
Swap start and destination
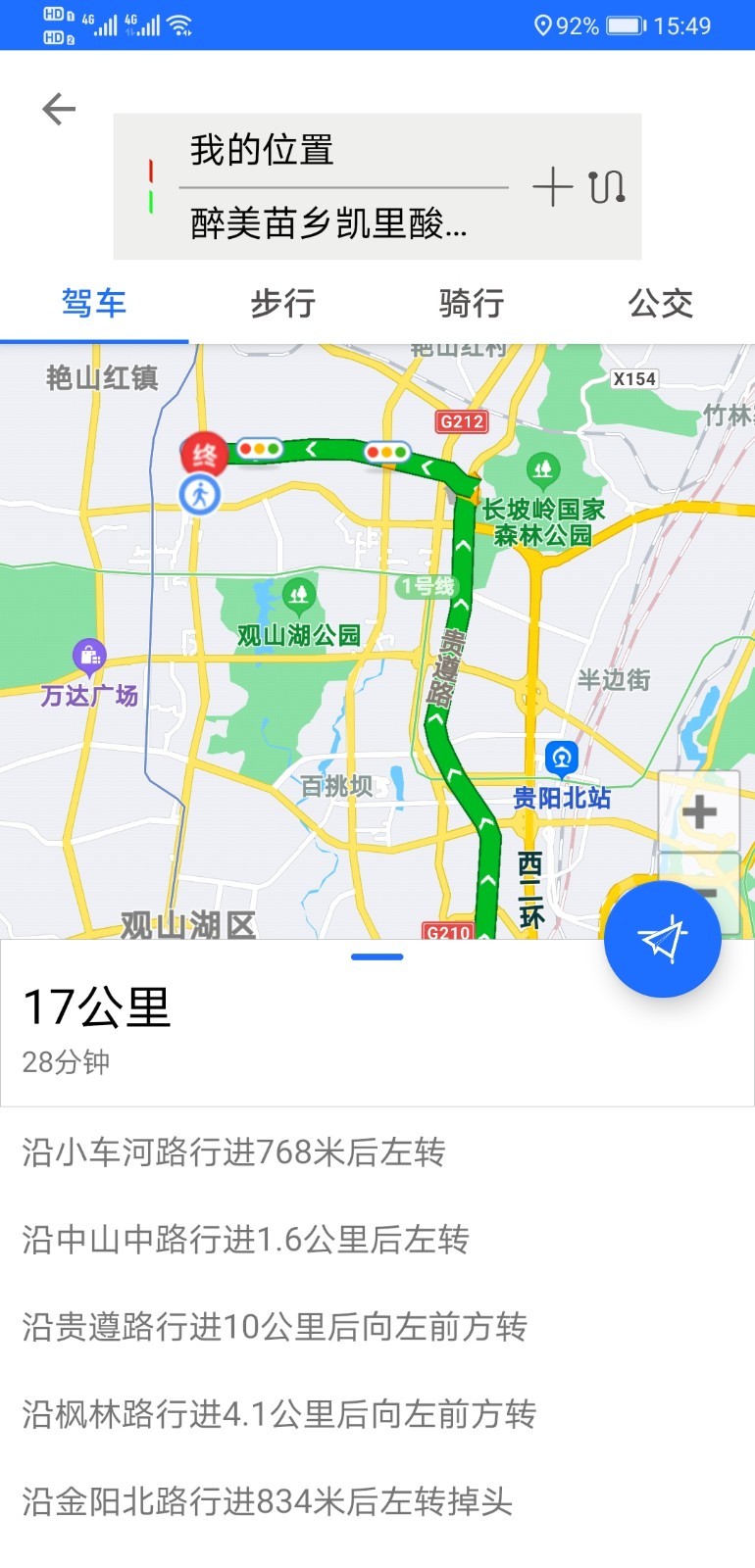pyautogui.click(x=607, y=186)
